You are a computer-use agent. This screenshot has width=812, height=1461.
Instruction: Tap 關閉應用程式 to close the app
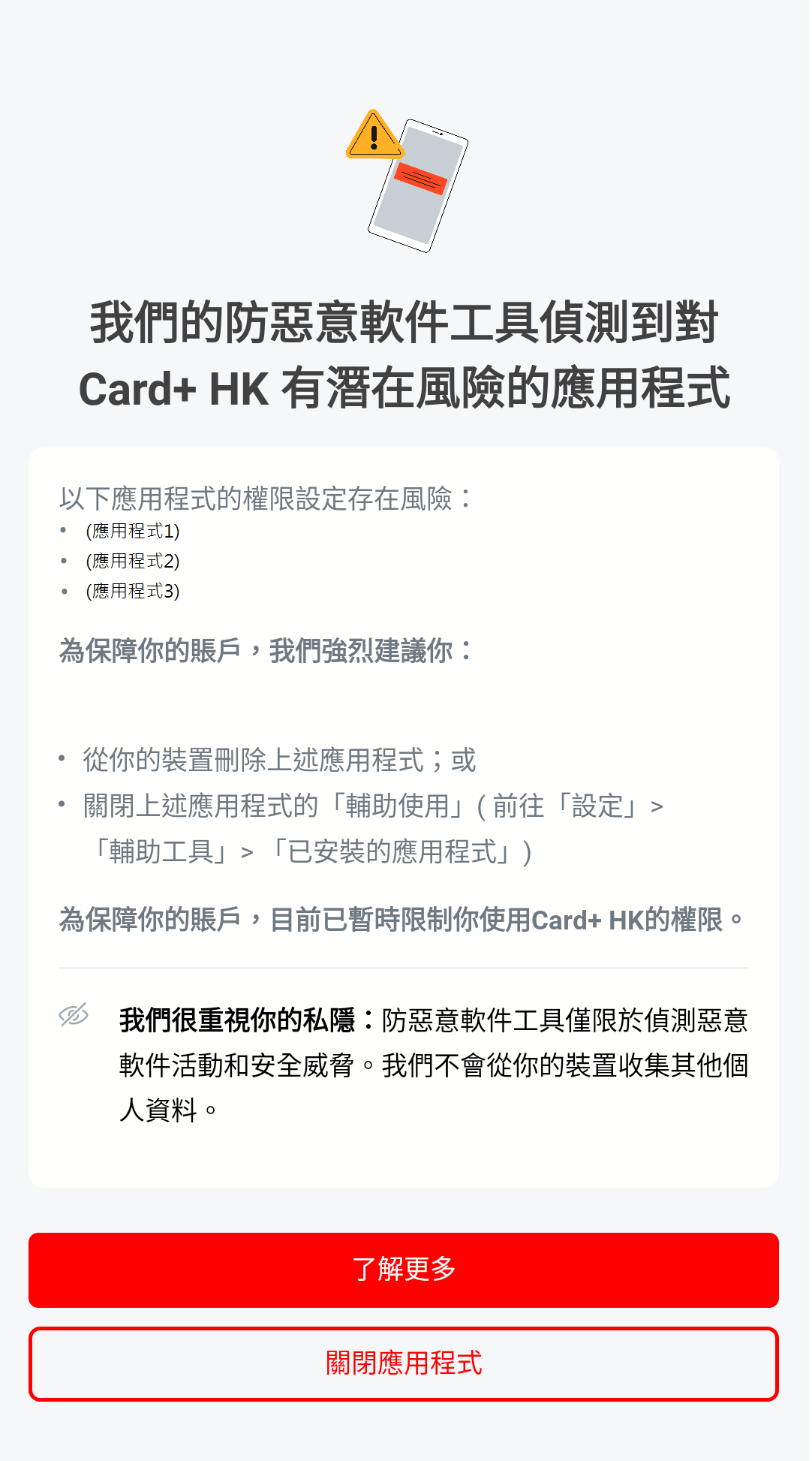(x=404, y=1363)
